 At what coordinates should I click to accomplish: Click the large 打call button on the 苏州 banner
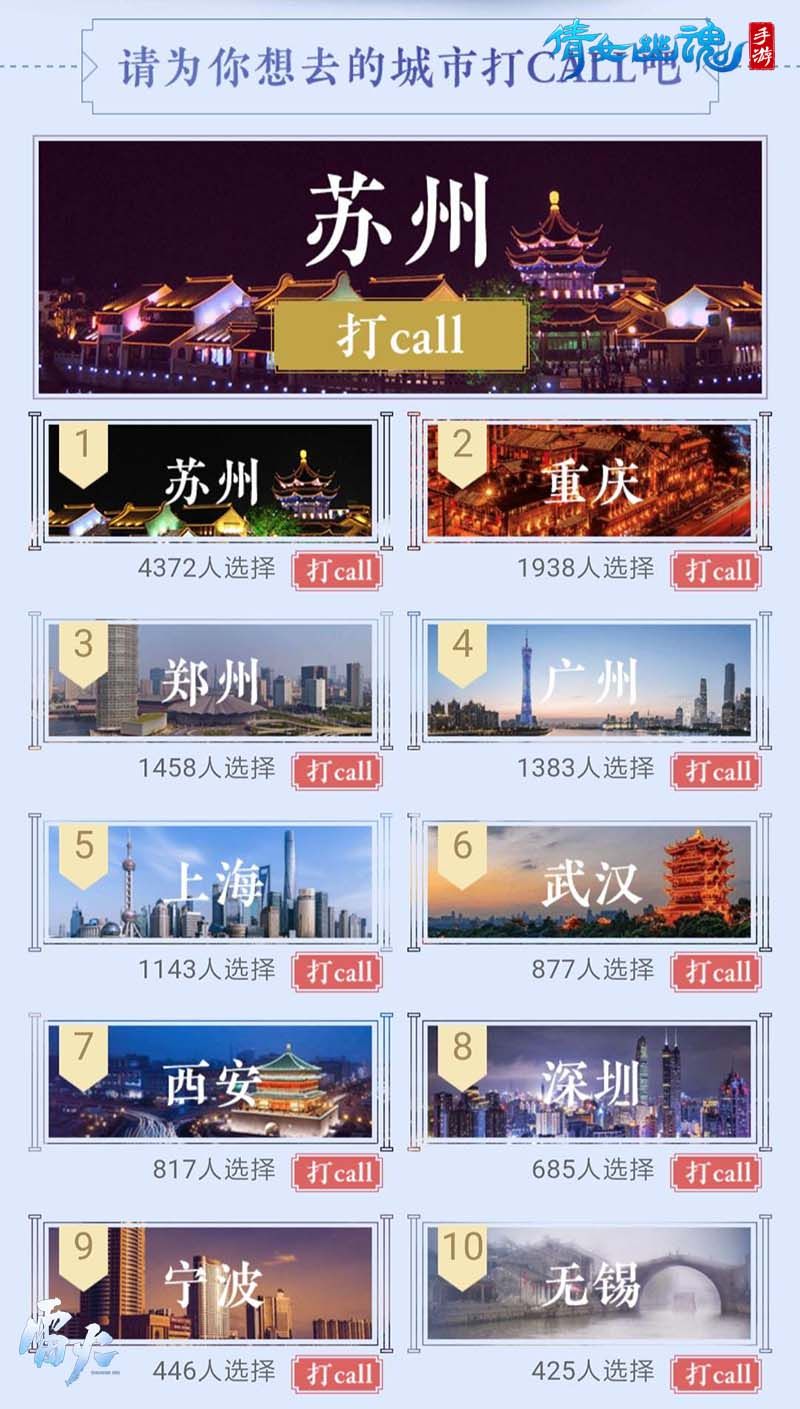(400, 336)
